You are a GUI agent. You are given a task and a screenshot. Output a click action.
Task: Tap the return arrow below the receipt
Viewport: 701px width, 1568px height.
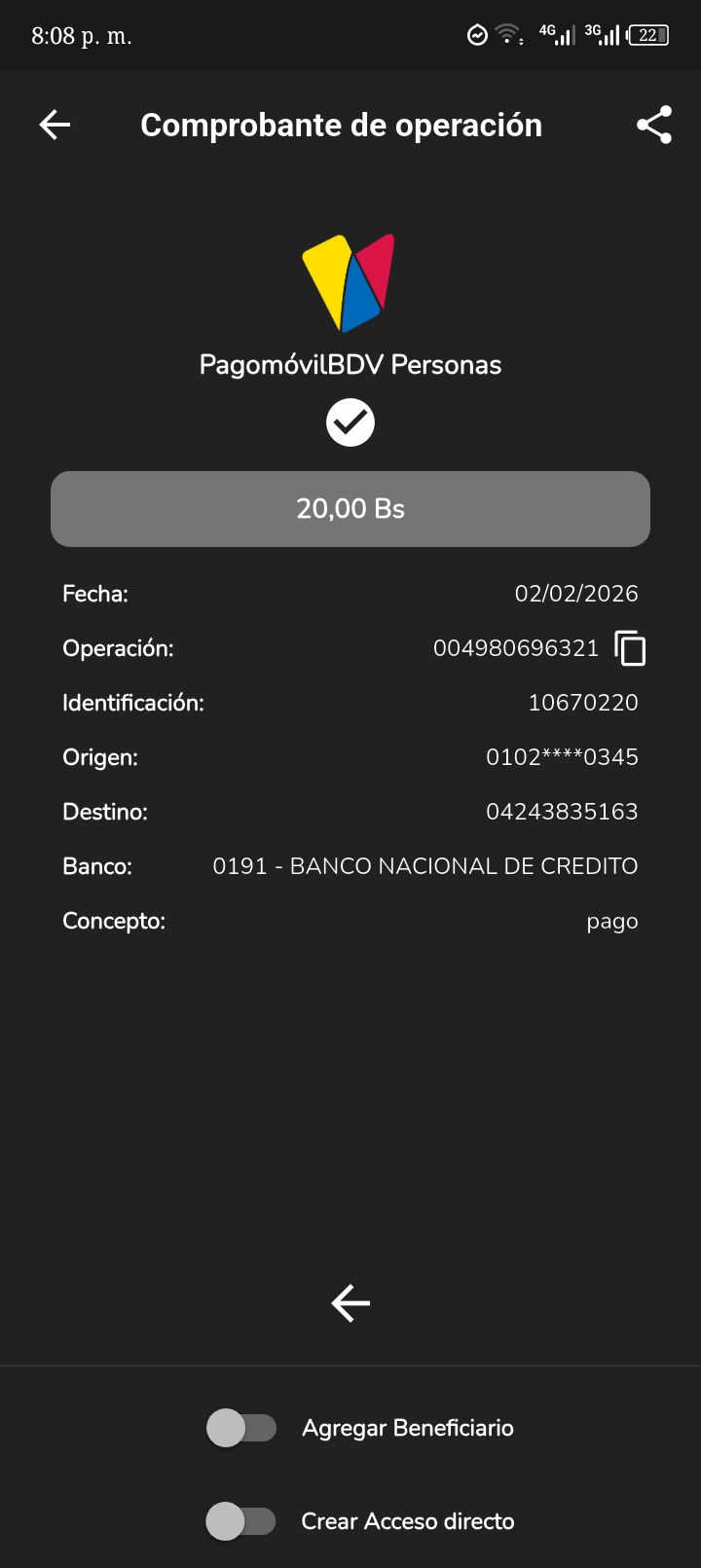coord(350,1302)
